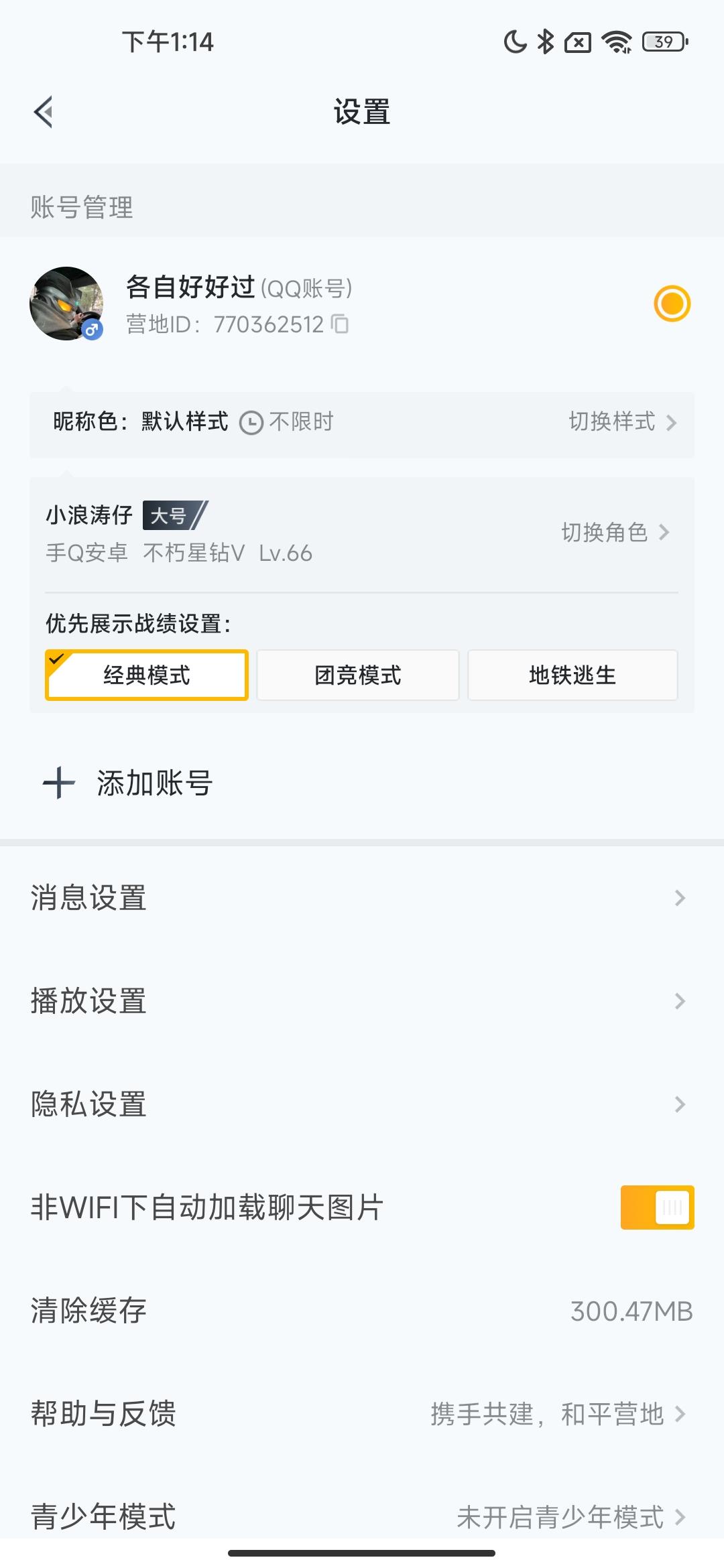Switch priority display to 团竞模式
This screenshot has height=1568, width=724.
tap(358, 675)
